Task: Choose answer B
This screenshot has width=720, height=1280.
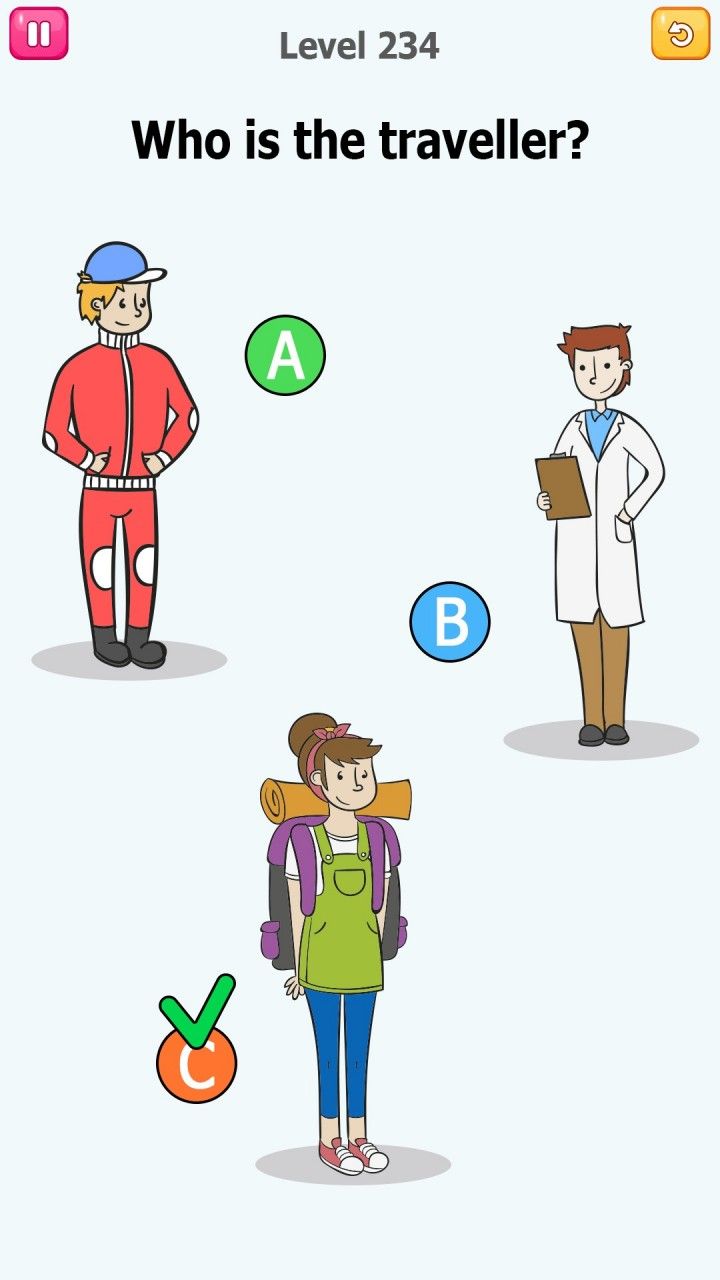Action: [x=450, y=622]
